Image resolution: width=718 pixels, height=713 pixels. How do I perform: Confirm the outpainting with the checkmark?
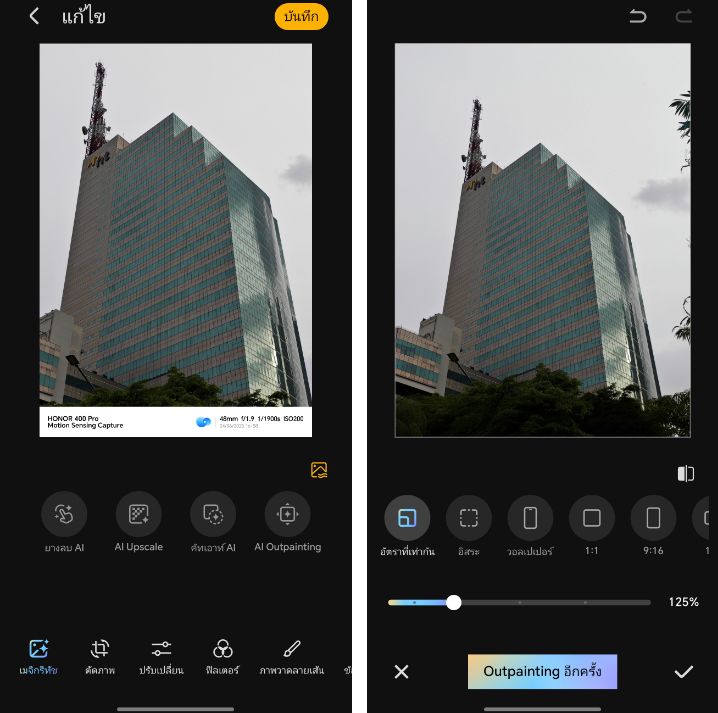tap(683, 671)
